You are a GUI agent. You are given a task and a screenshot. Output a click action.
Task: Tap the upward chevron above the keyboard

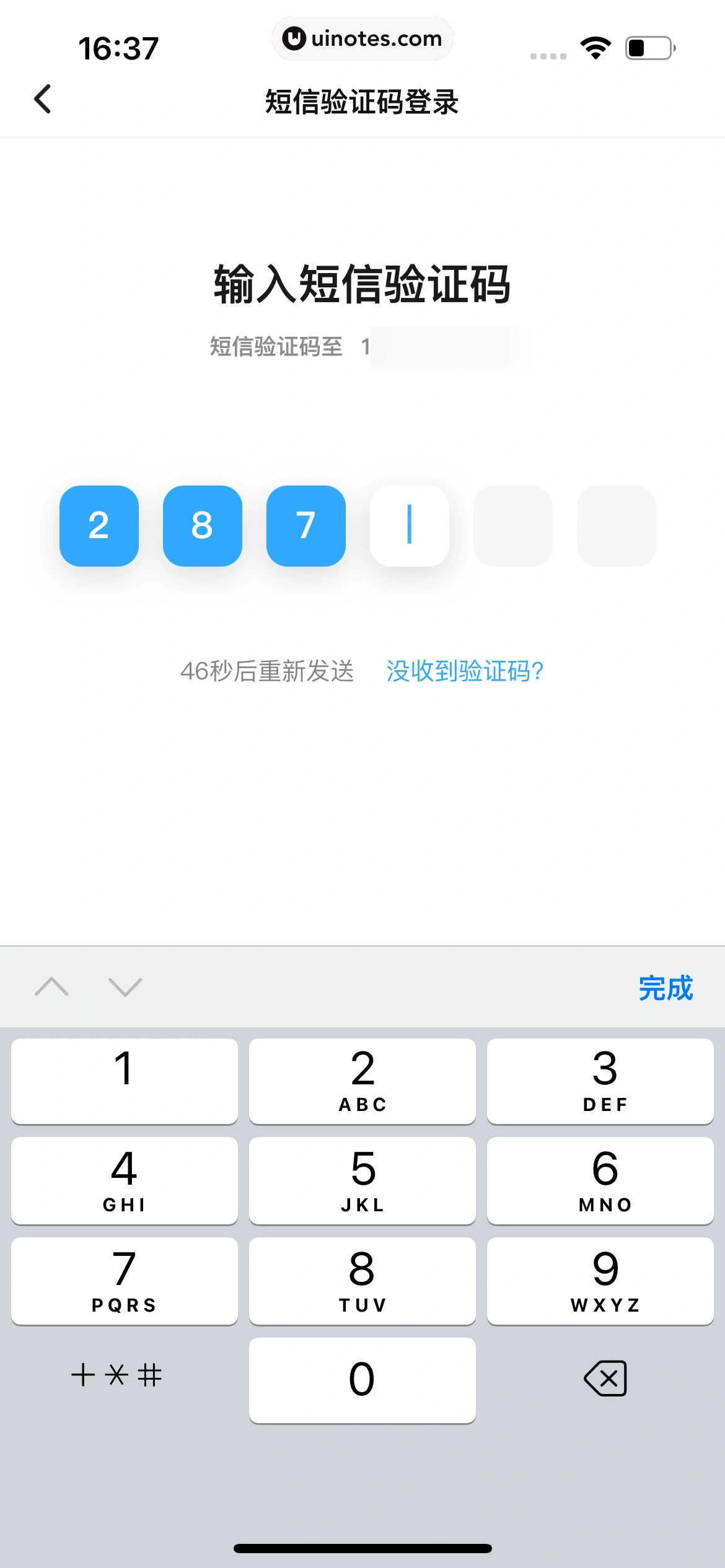(x=53, y=987)
